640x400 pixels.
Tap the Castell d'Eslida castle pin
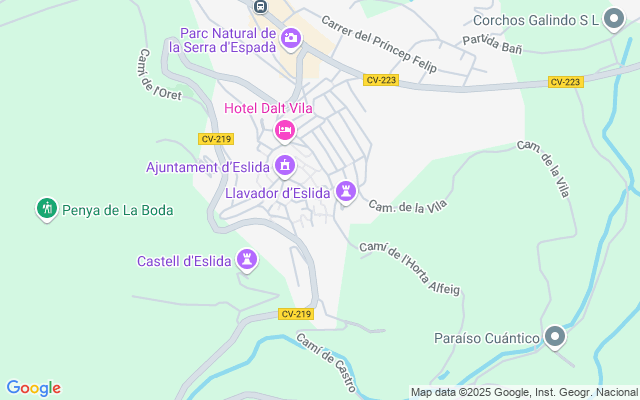click(x=246, y=260)
